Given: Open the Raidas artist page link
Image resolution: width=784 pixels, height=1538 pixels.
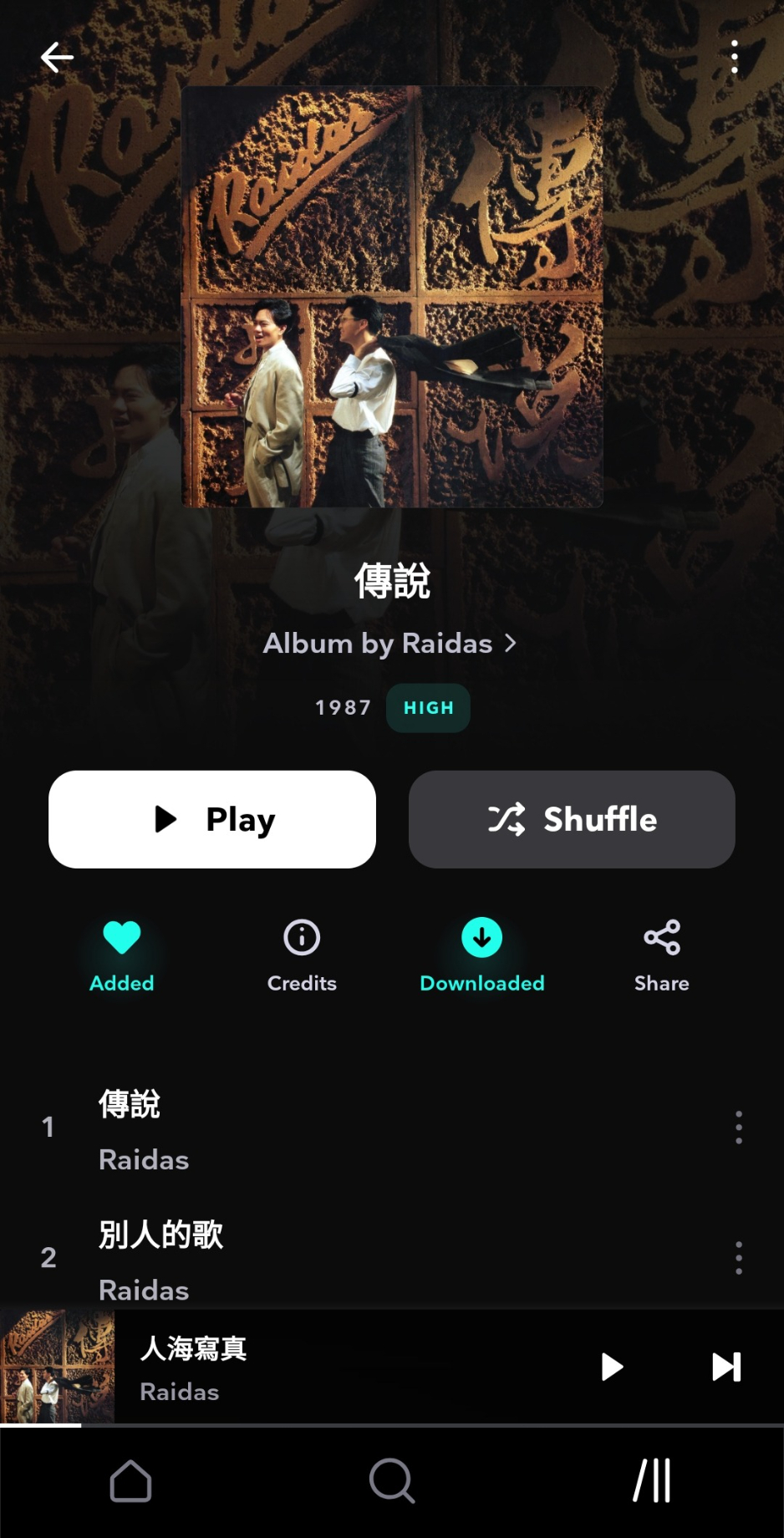Looking at the screenshot, I should (x=389, y=644).
